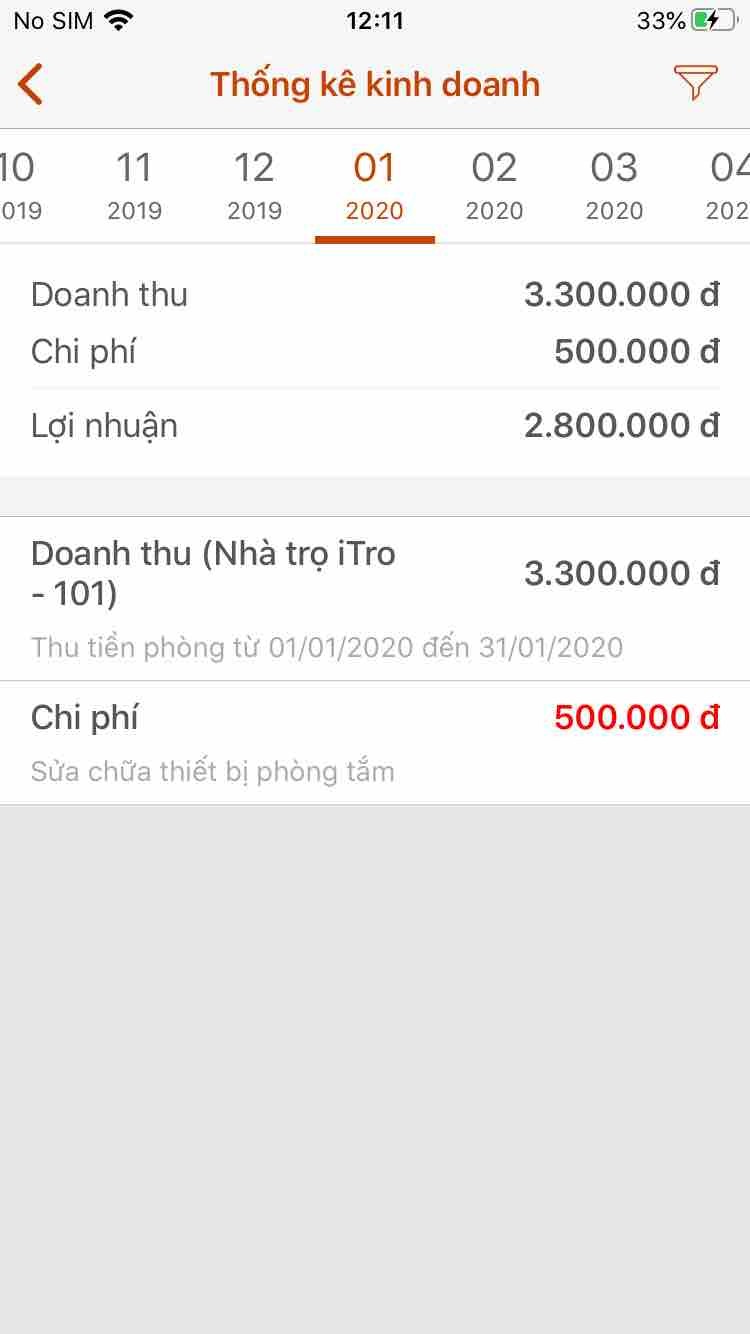This screenshot has height=1334, width=750.
Task: Switch to month 11 2019
Action: pos(134,186)
